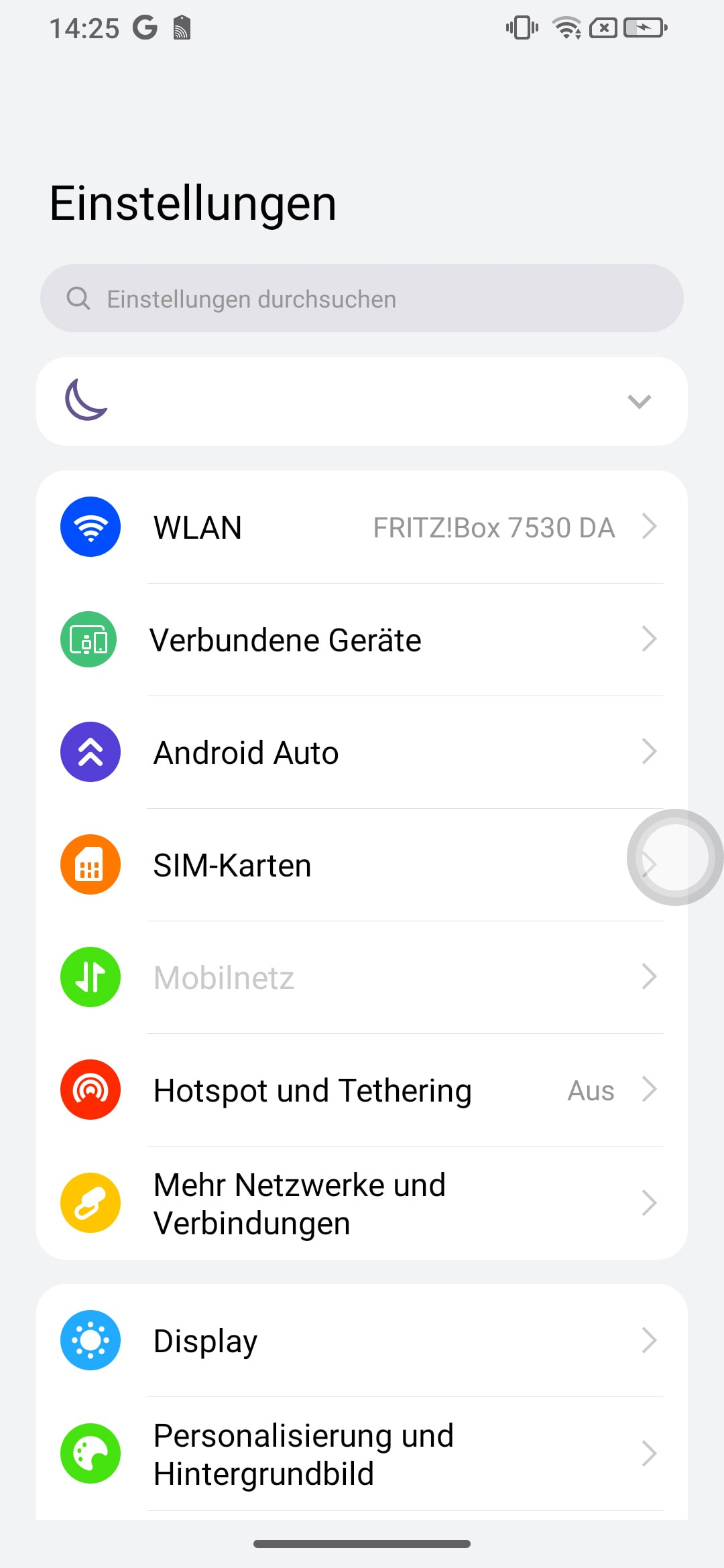Open Hotspot und Tethering

click(x=362, y=1090)
